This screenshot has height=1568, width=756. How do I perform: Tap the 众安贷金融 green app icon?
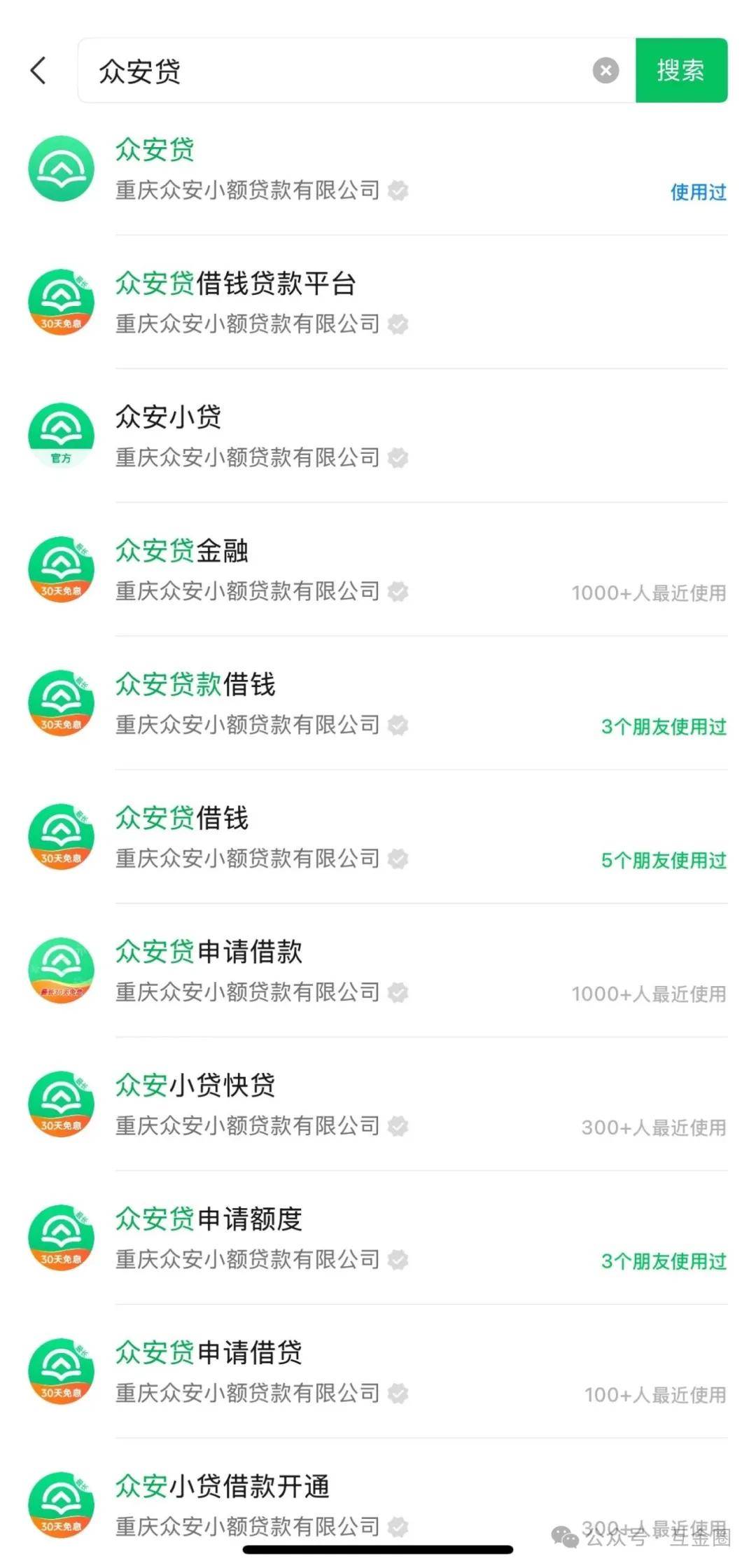point(61,569)
